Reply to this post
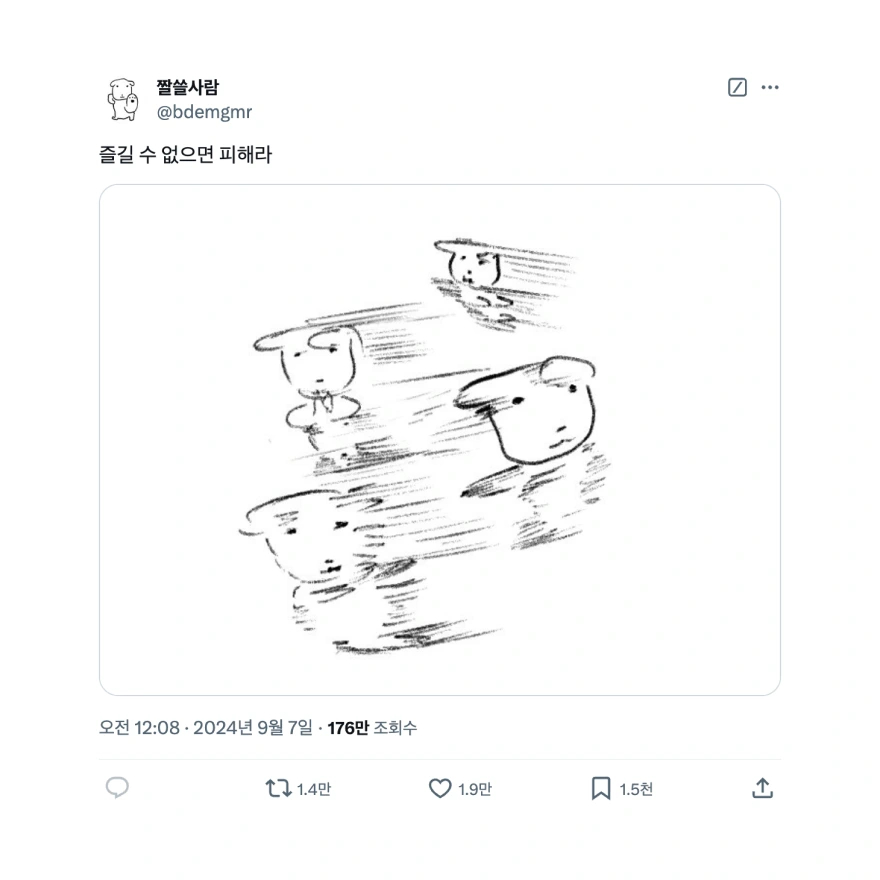The width and height of the screenshot is (880, 880). tap(117, 789)
